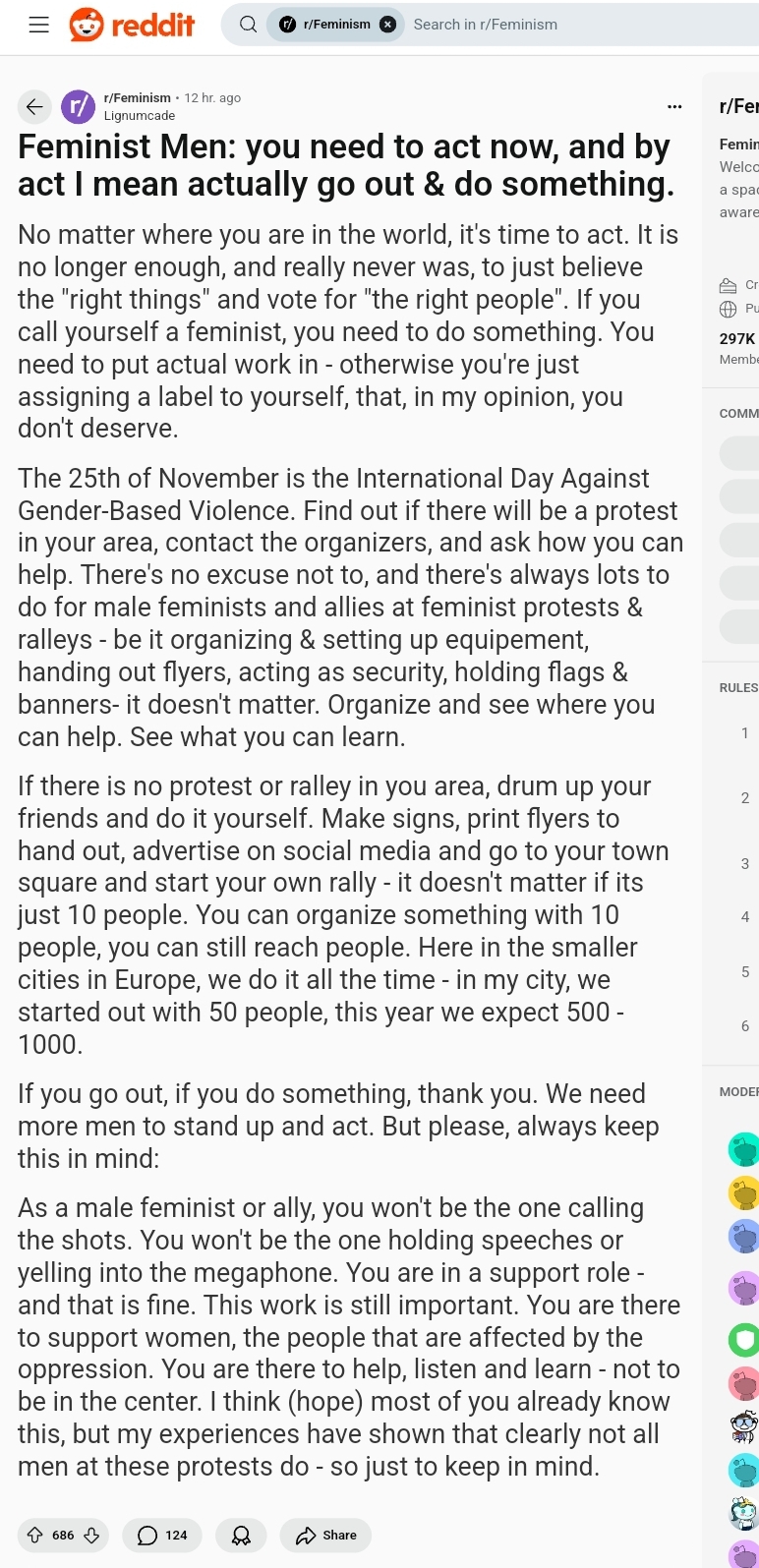The height and width of the screenshot is (1568, 759).
Task: Tap the Search in r/Feminism field
Action: coord(570,25)
